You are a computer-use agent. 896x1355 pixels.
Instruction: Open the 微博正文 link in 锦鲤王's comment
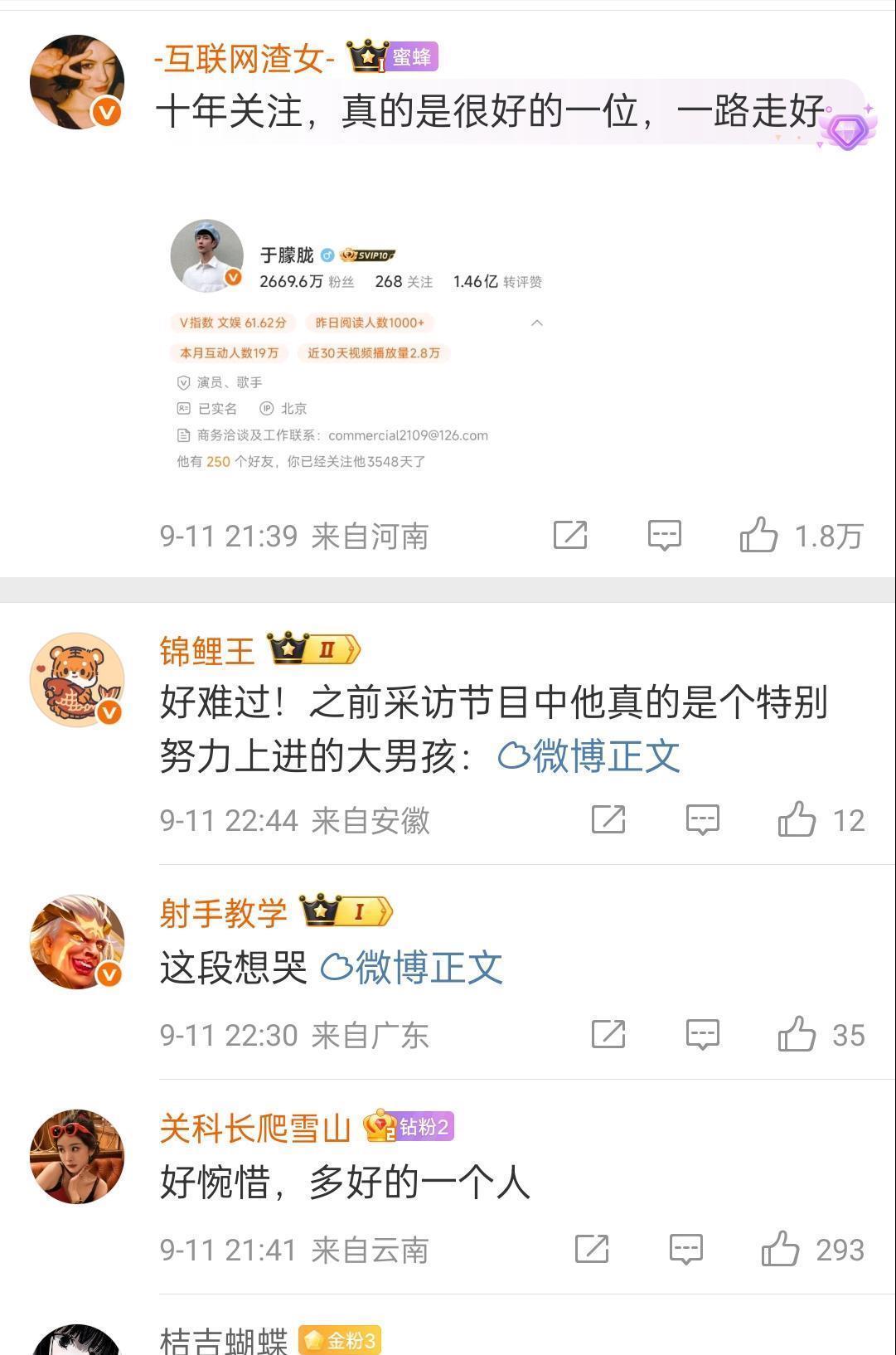click(x=590, y=756)
